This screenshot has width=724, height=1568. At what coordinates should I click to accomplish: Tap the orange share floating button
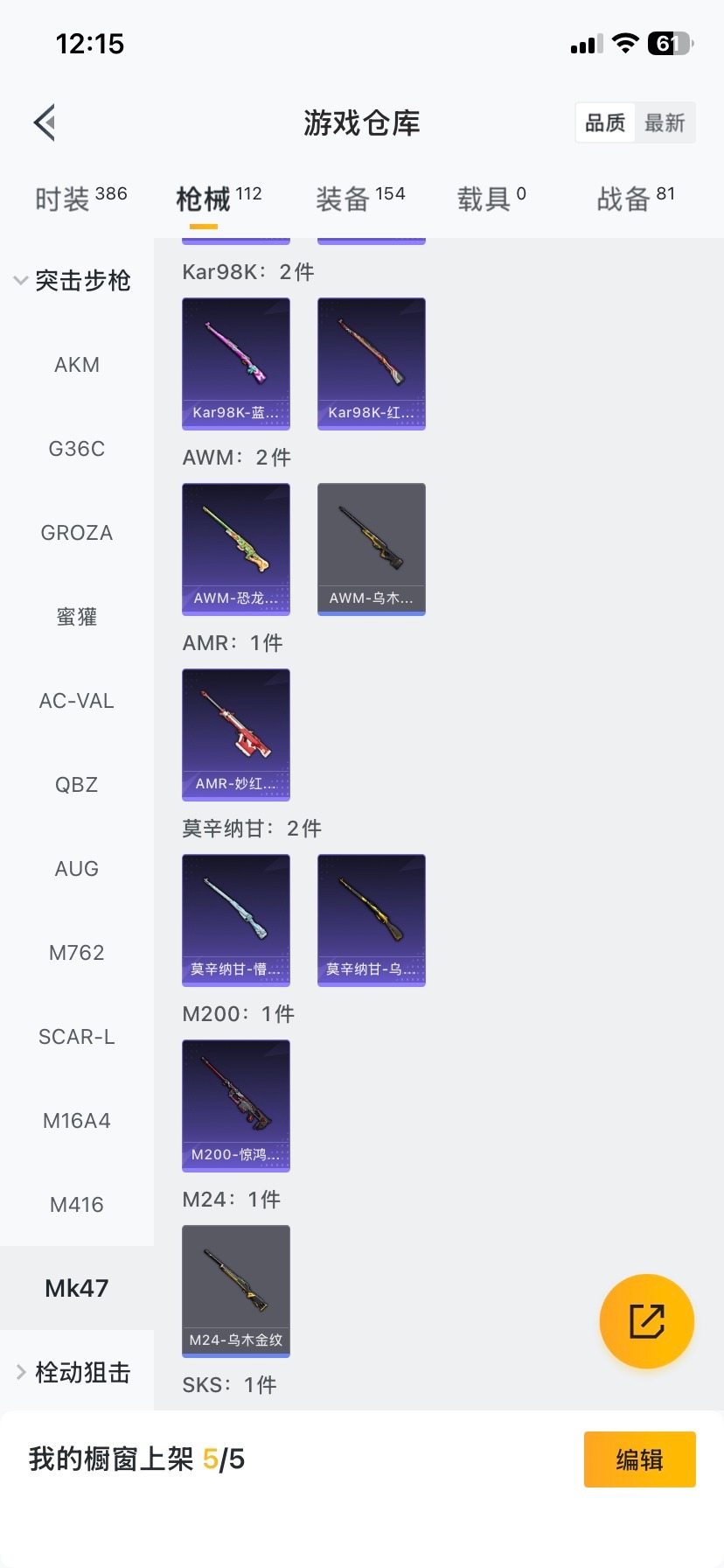(647, 1321)
